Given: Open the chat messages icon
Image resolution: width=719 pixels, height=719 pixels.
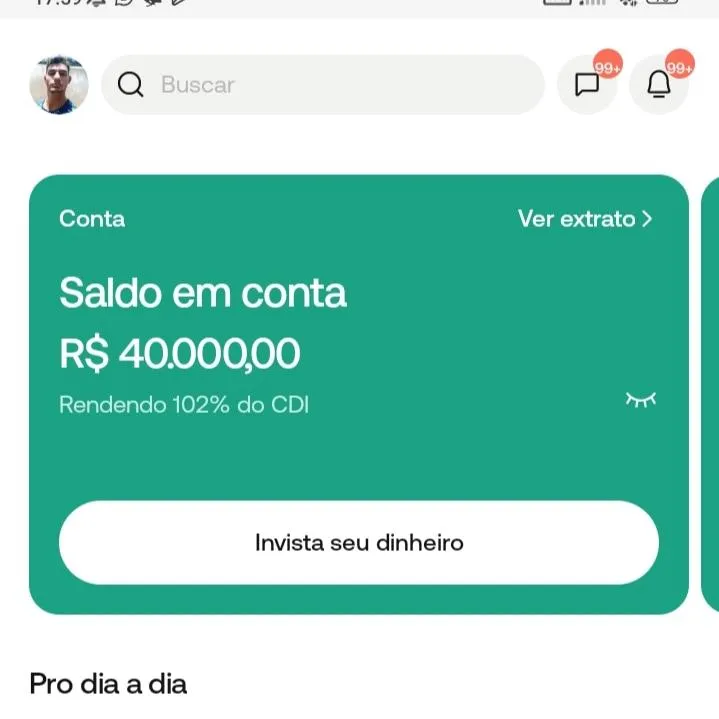Looking at the screenshot, I should 587,85.
